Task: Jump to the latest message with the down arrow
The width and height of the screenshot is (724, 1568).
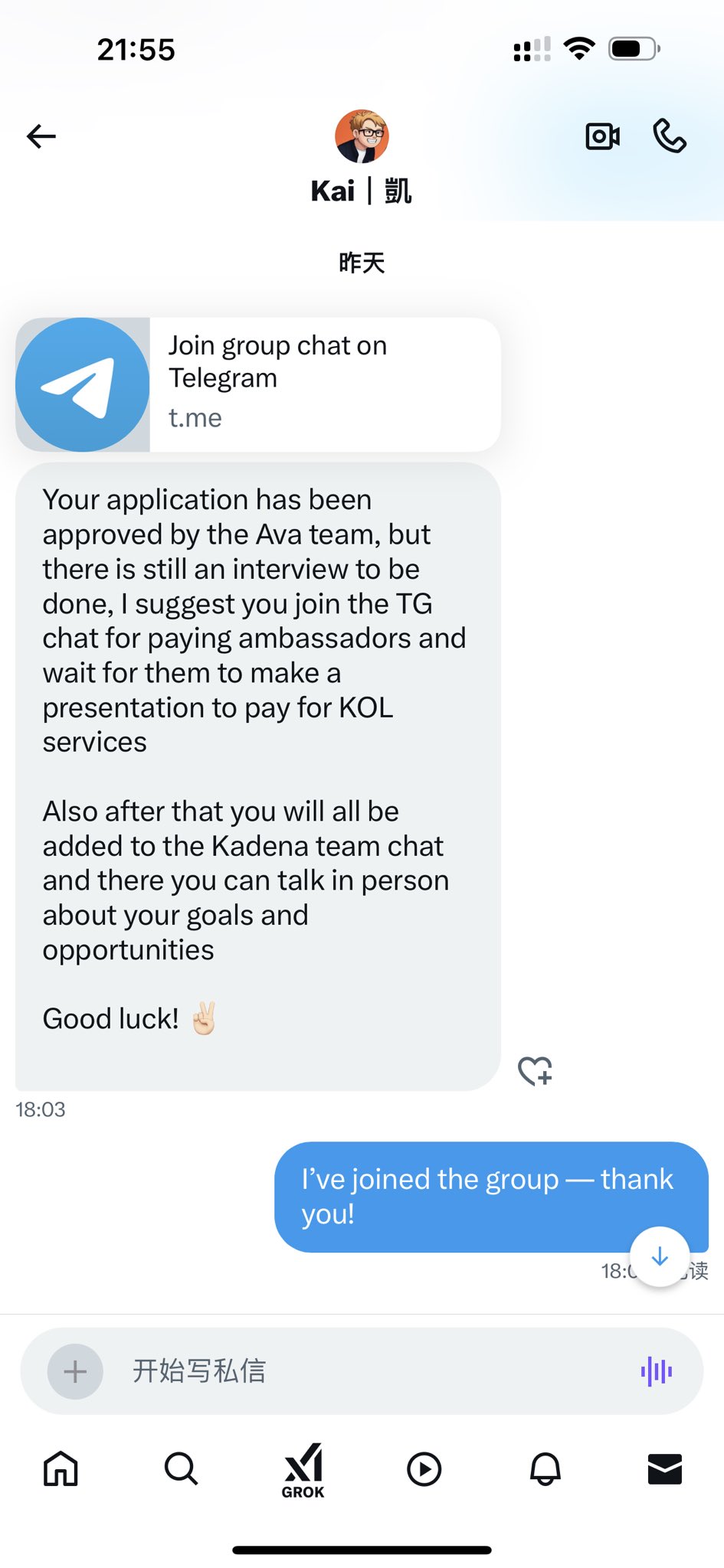Action: click(660, 1256)
